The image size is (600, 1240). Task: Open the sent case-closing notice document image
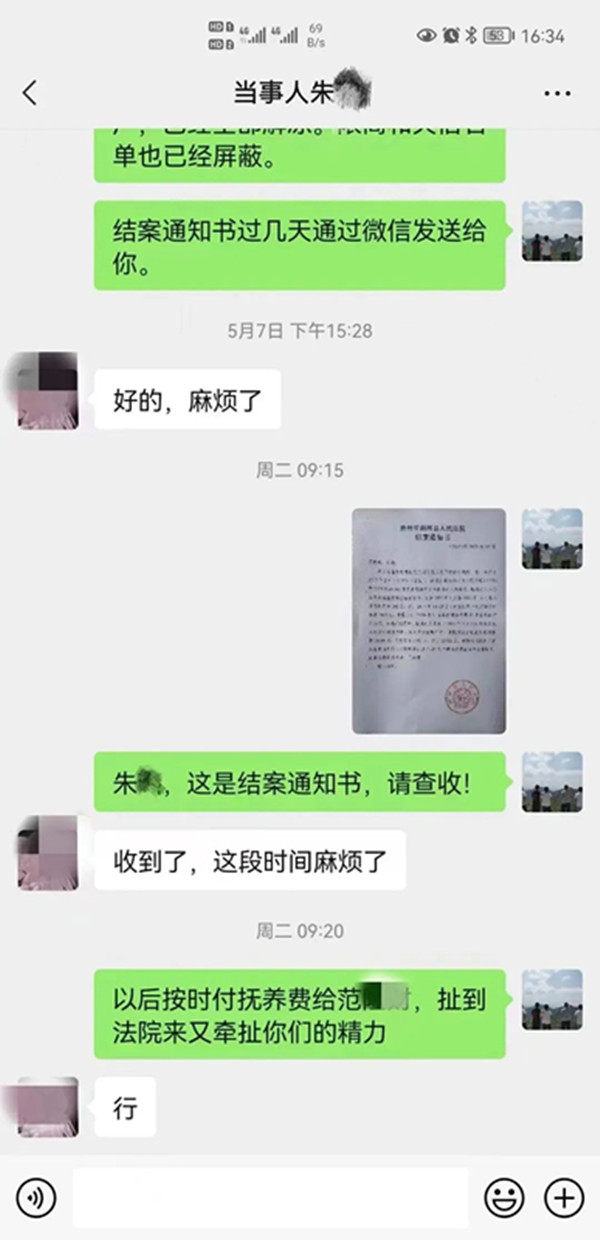[428, 620]
